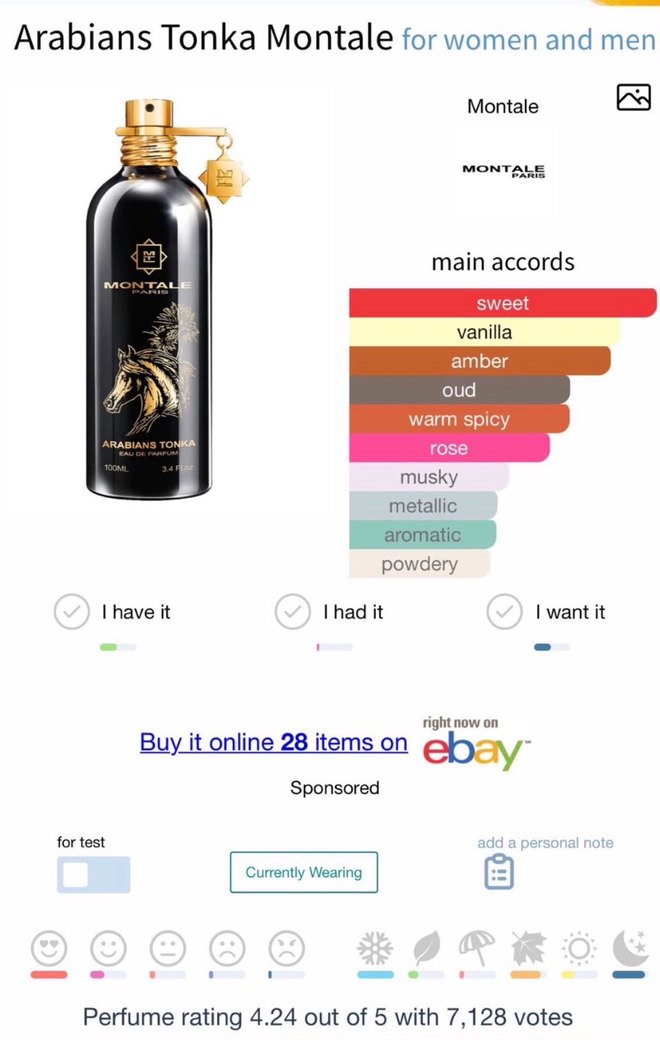Mark the perfume as "I had it"
The width and height of the screenshot is (660, 1040).
tap(292, 612)
